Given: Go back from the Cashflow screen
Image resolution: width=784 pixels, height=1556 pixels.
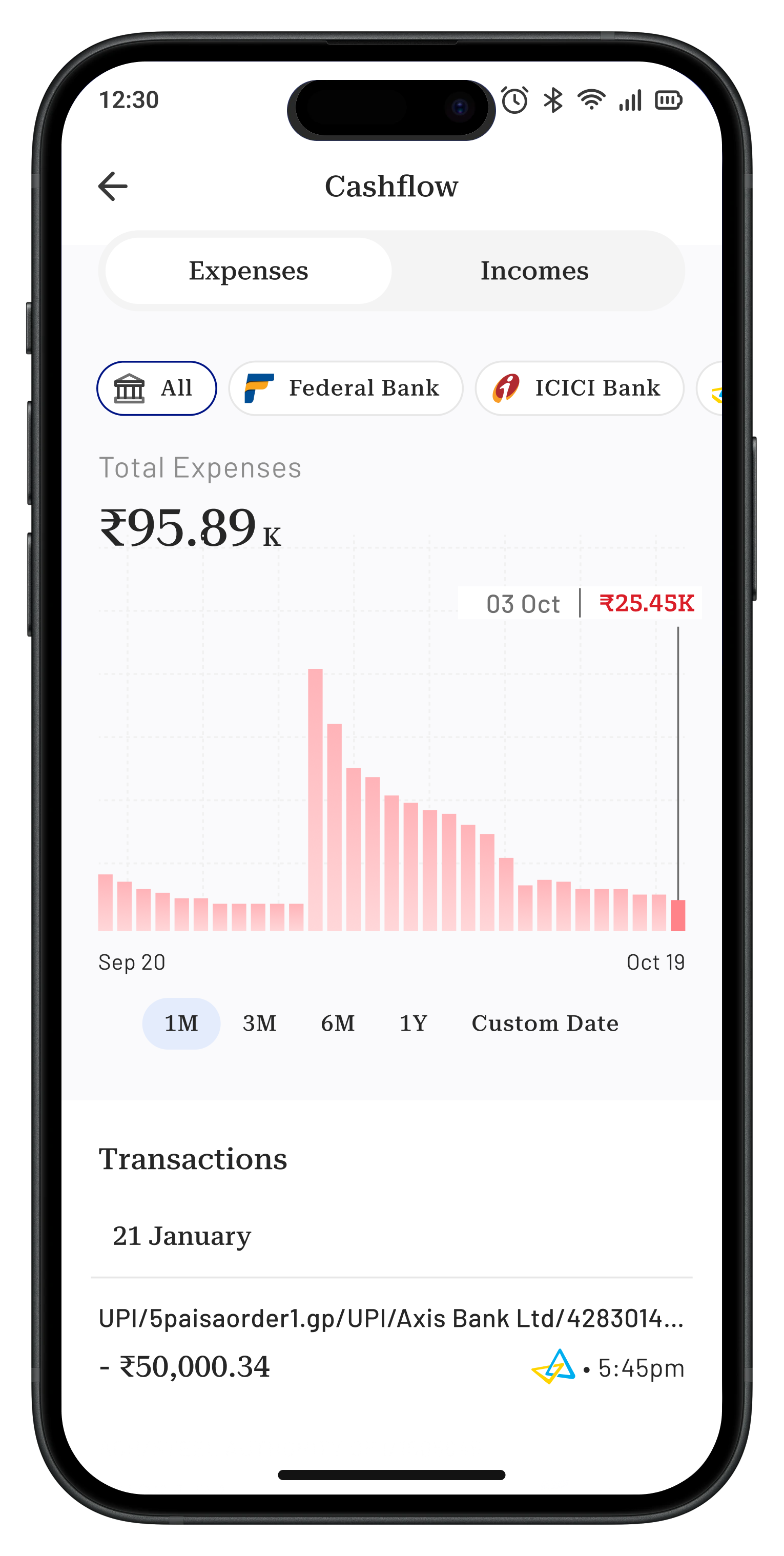Looking at the screenshot, I should click(113, 186).
